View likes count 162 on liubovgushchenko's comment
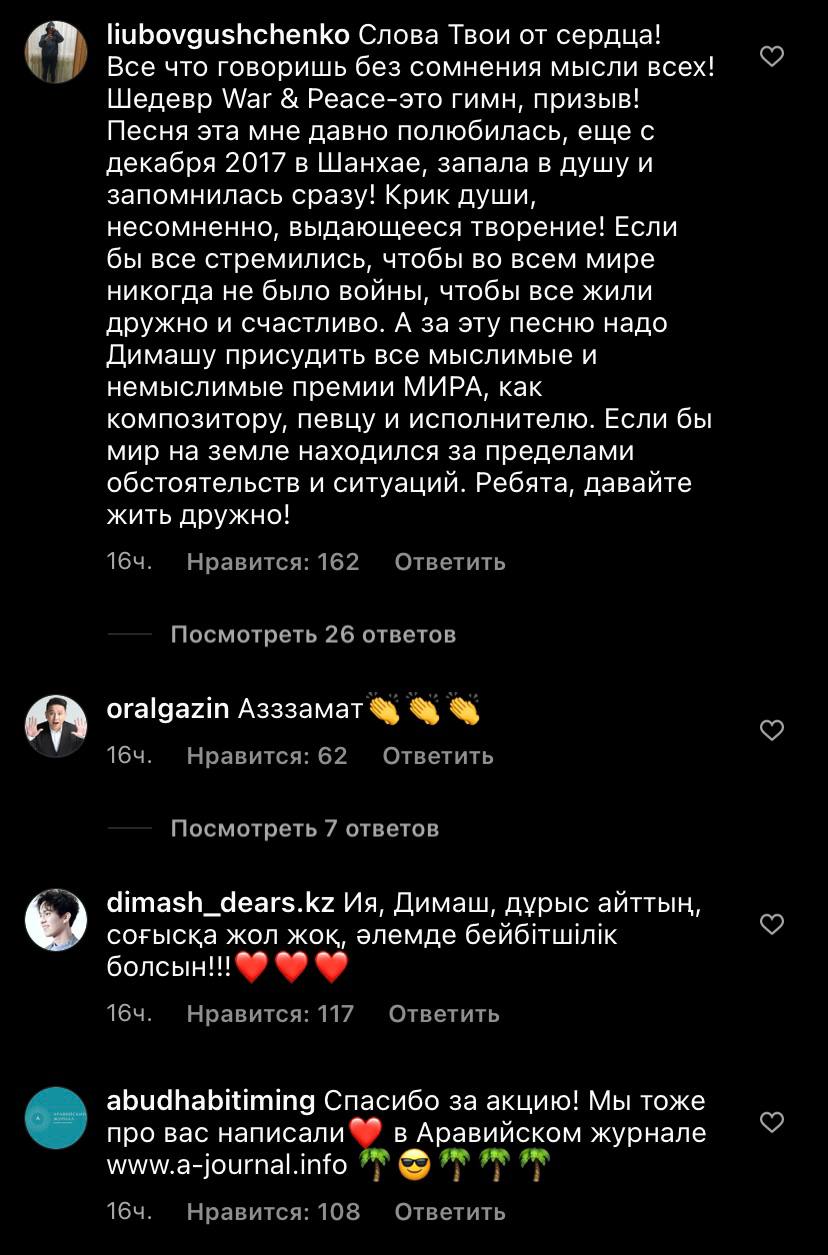The width and height of the screenshot is (828, 1255). click(x=272, y=562)
